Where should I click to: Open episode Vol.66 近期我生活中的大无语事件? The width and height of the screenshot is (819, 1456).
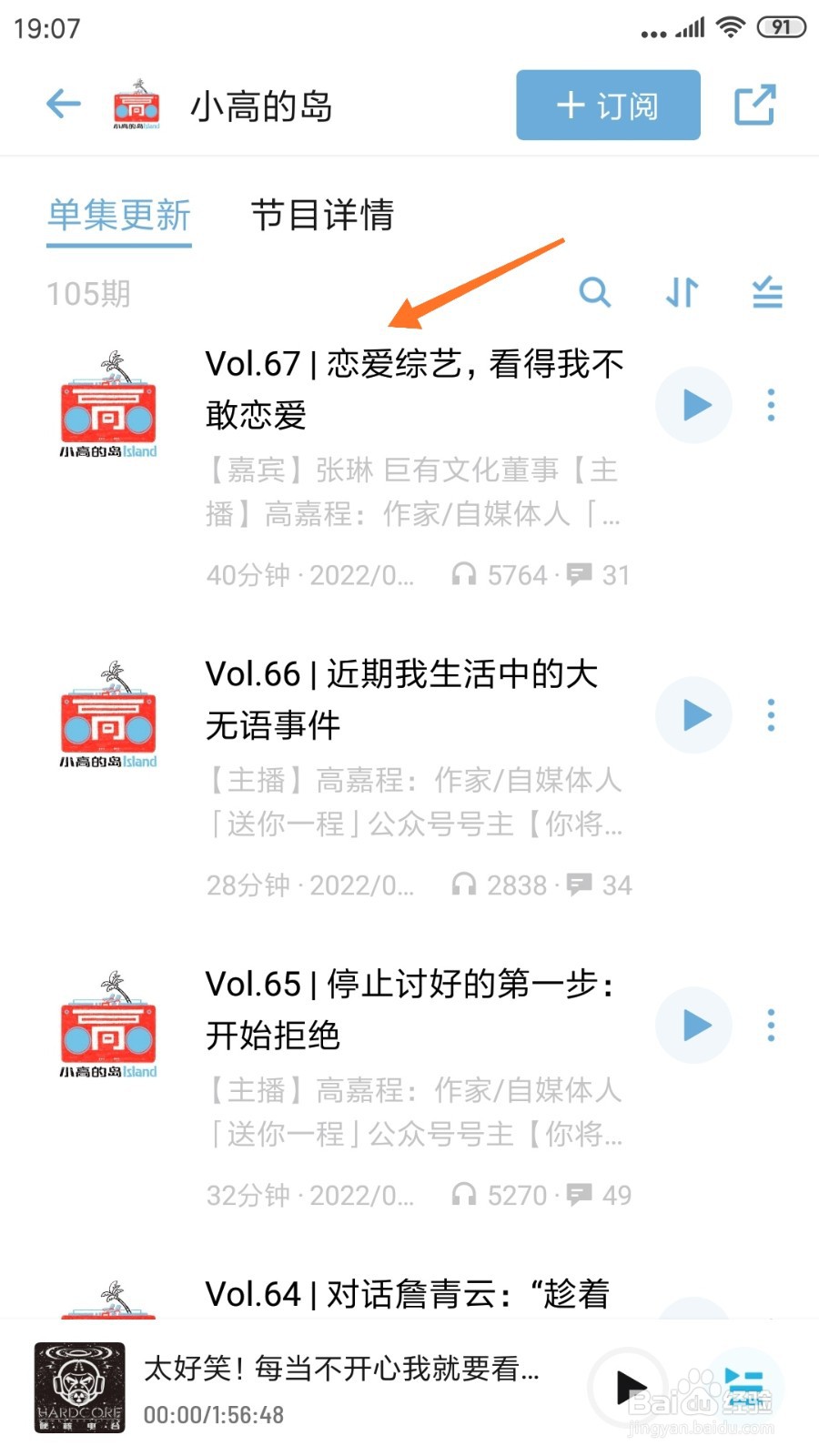[x=402, y=700]
